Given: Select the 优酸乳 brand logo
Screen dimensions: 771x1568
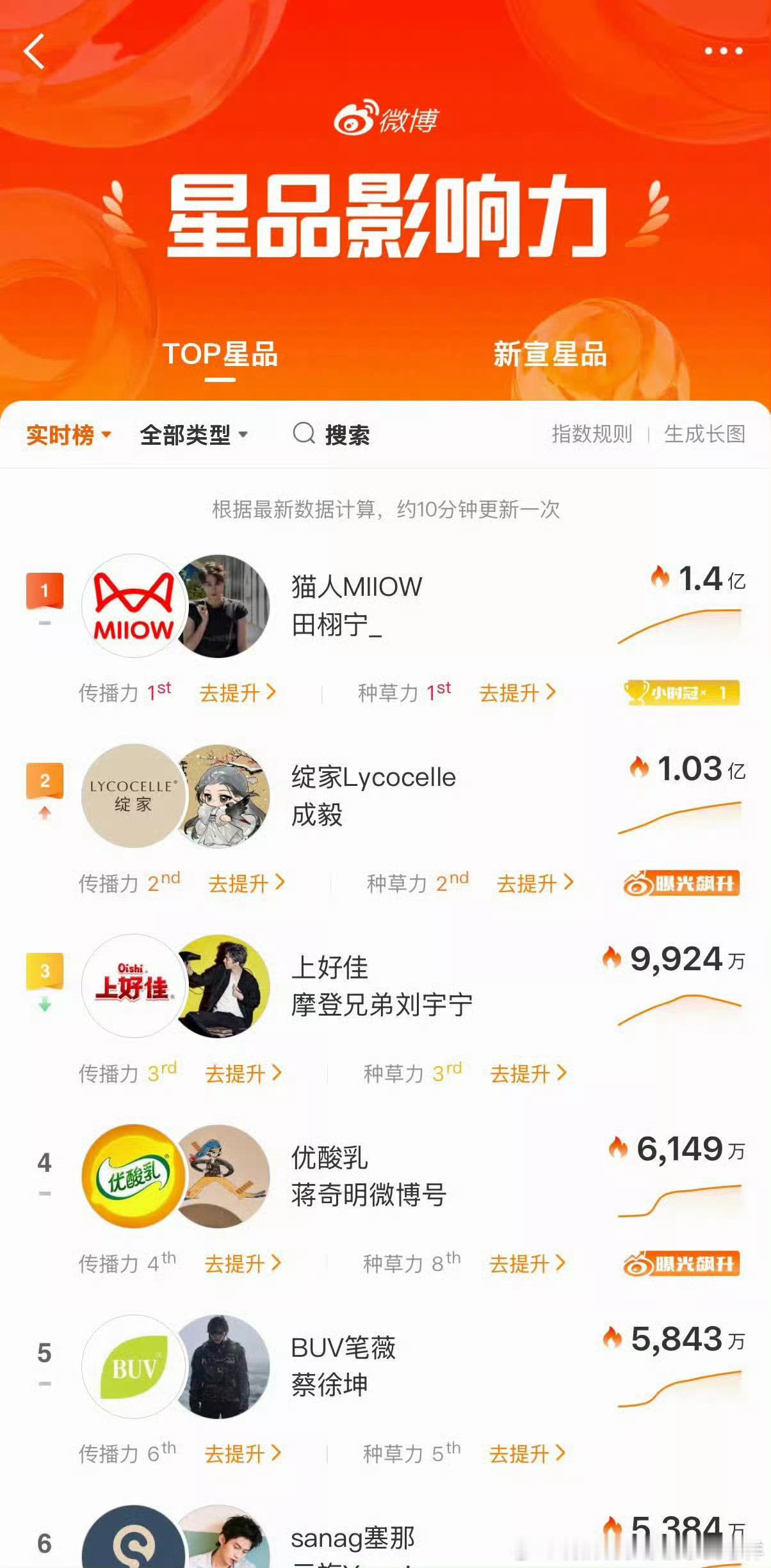Looking at the screenshot, I should [x=133, y=1176].
